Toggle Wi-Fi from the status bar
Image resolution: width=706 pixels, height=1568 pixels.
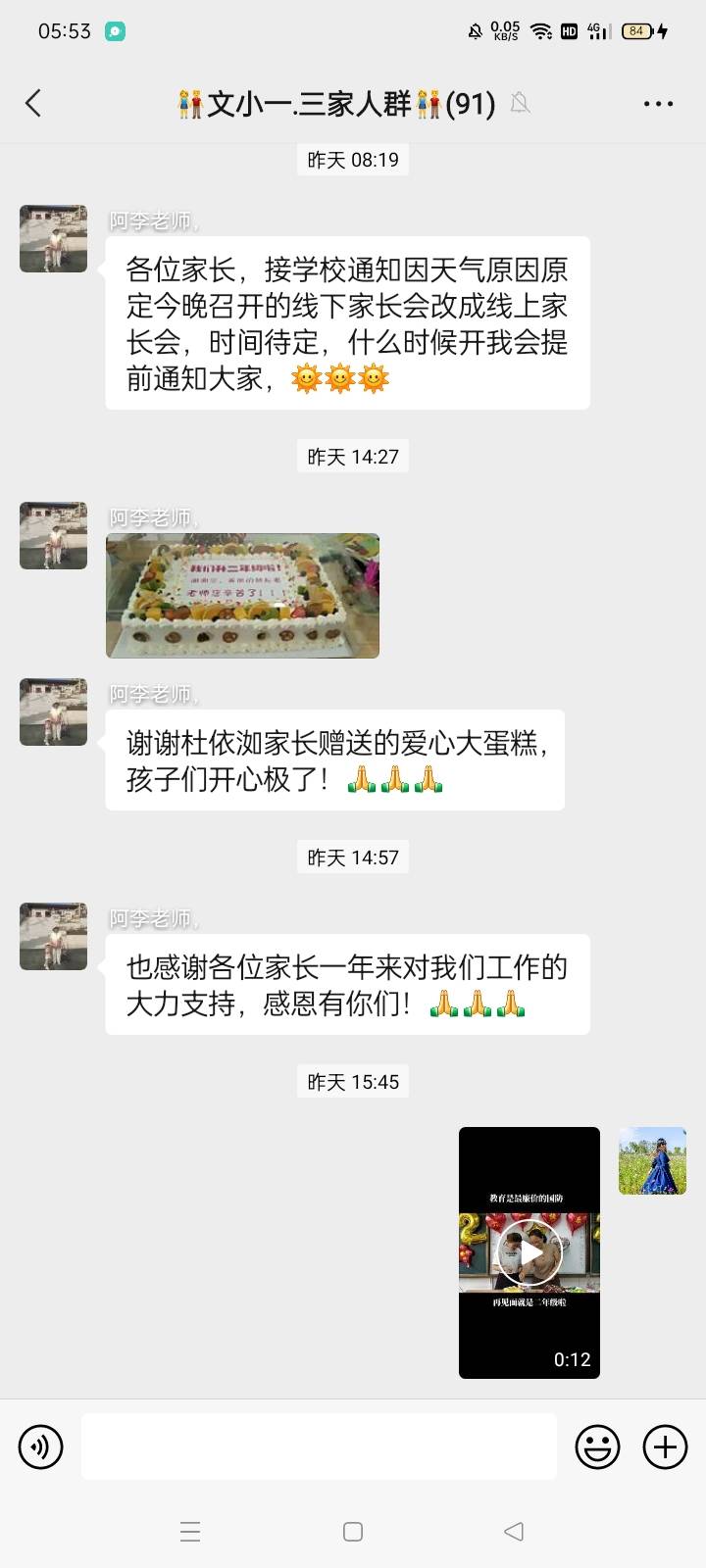tap(540, 30)
